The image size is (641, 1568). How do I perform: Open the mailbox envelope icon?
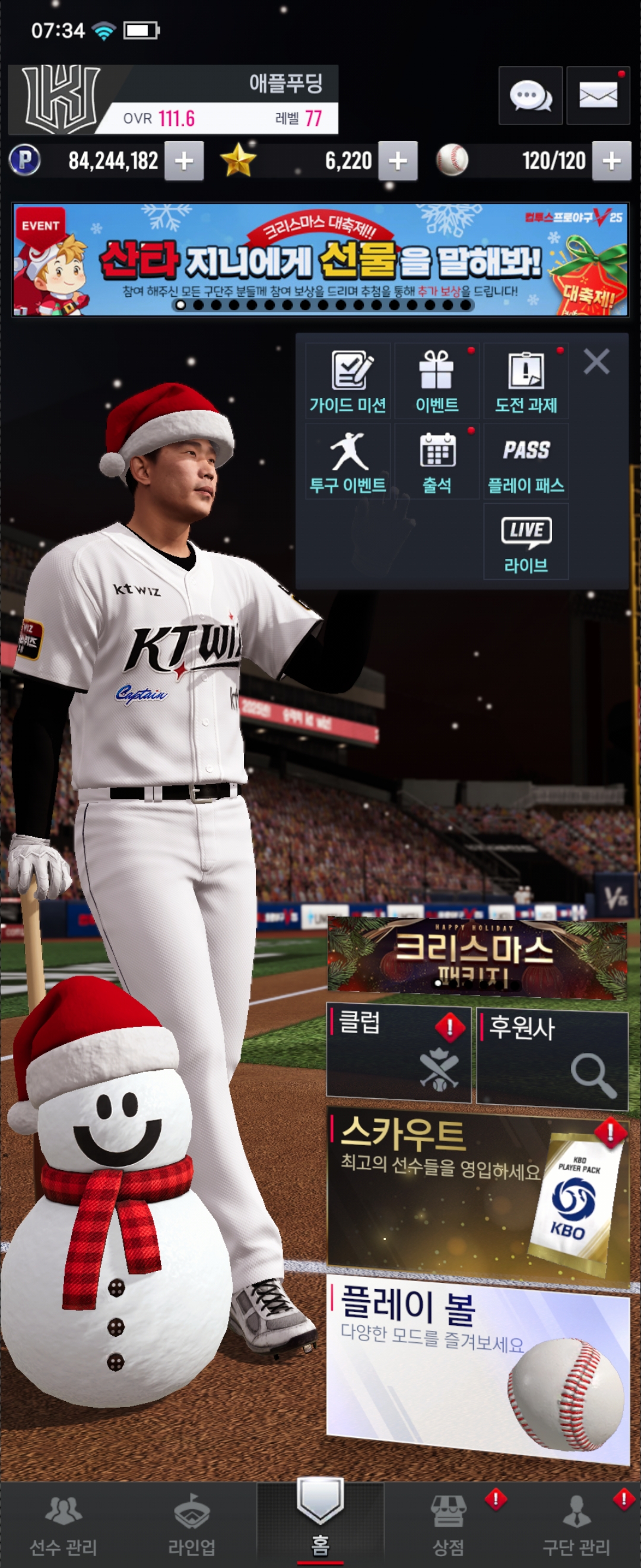point(598,96)
